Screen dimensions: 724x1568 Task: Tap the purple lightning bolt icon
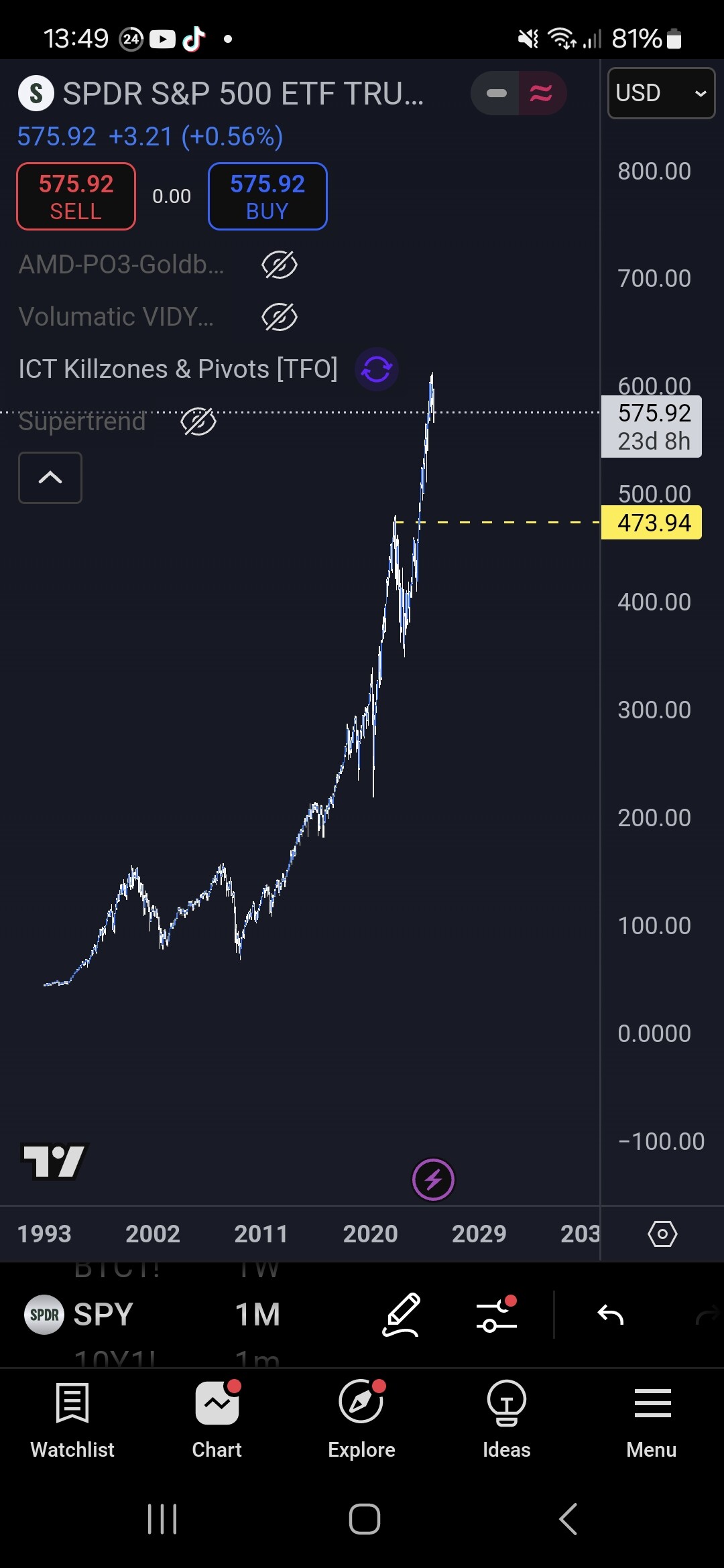433,1179
